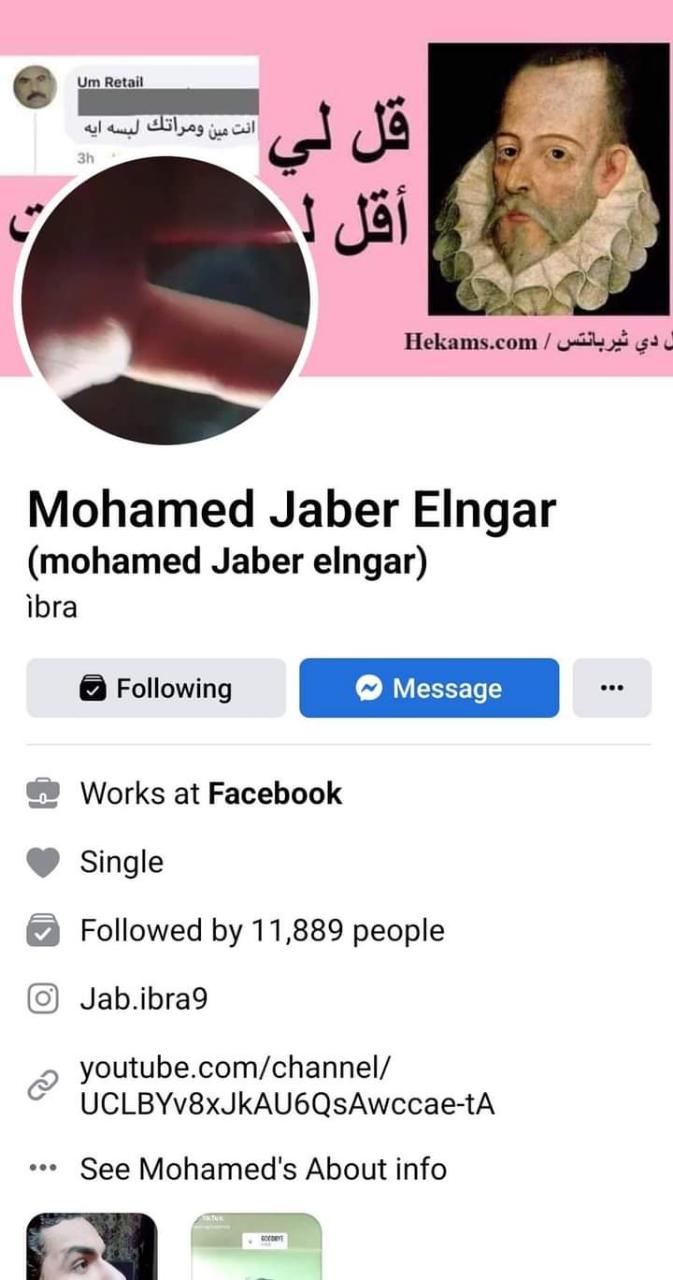The width and height of the screenshot is (673, 1280).
Task: View the round profile picture
Action: tap(165, 300)
